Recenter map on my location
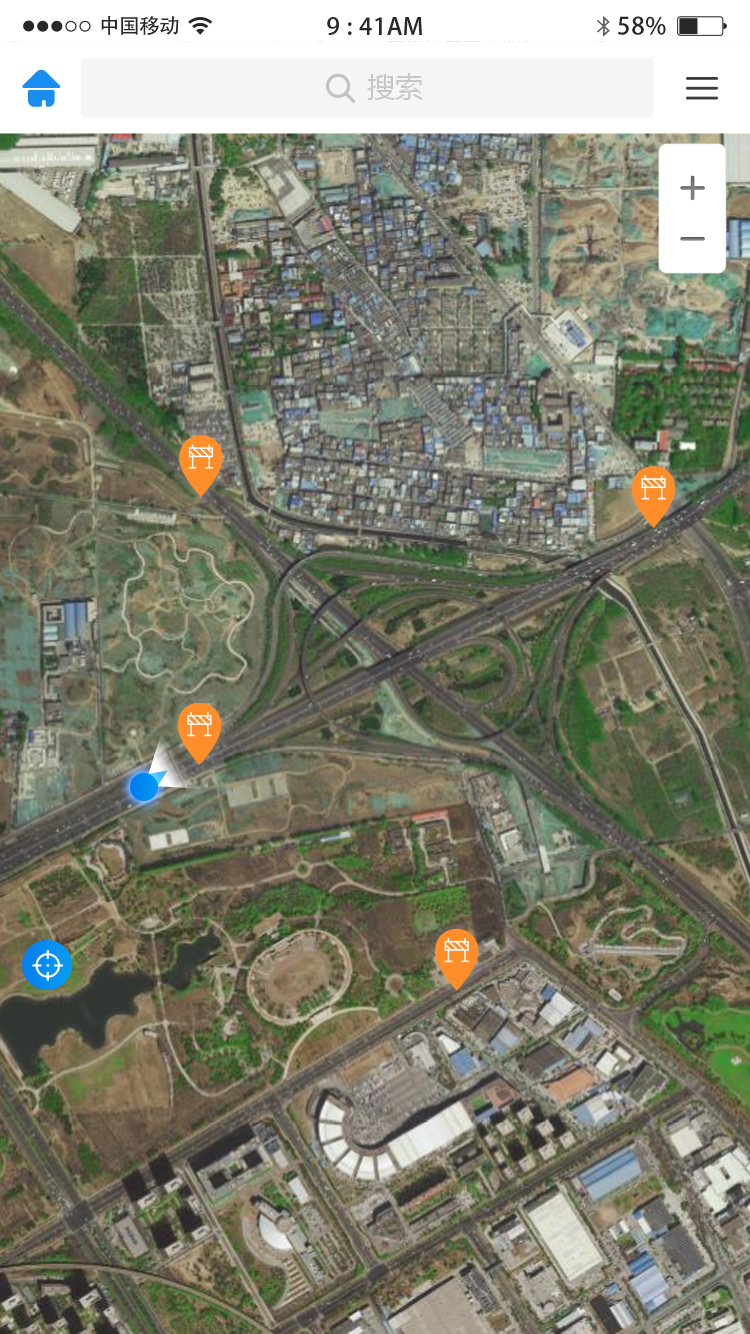750x1334 pixels. tap(47, 965)
